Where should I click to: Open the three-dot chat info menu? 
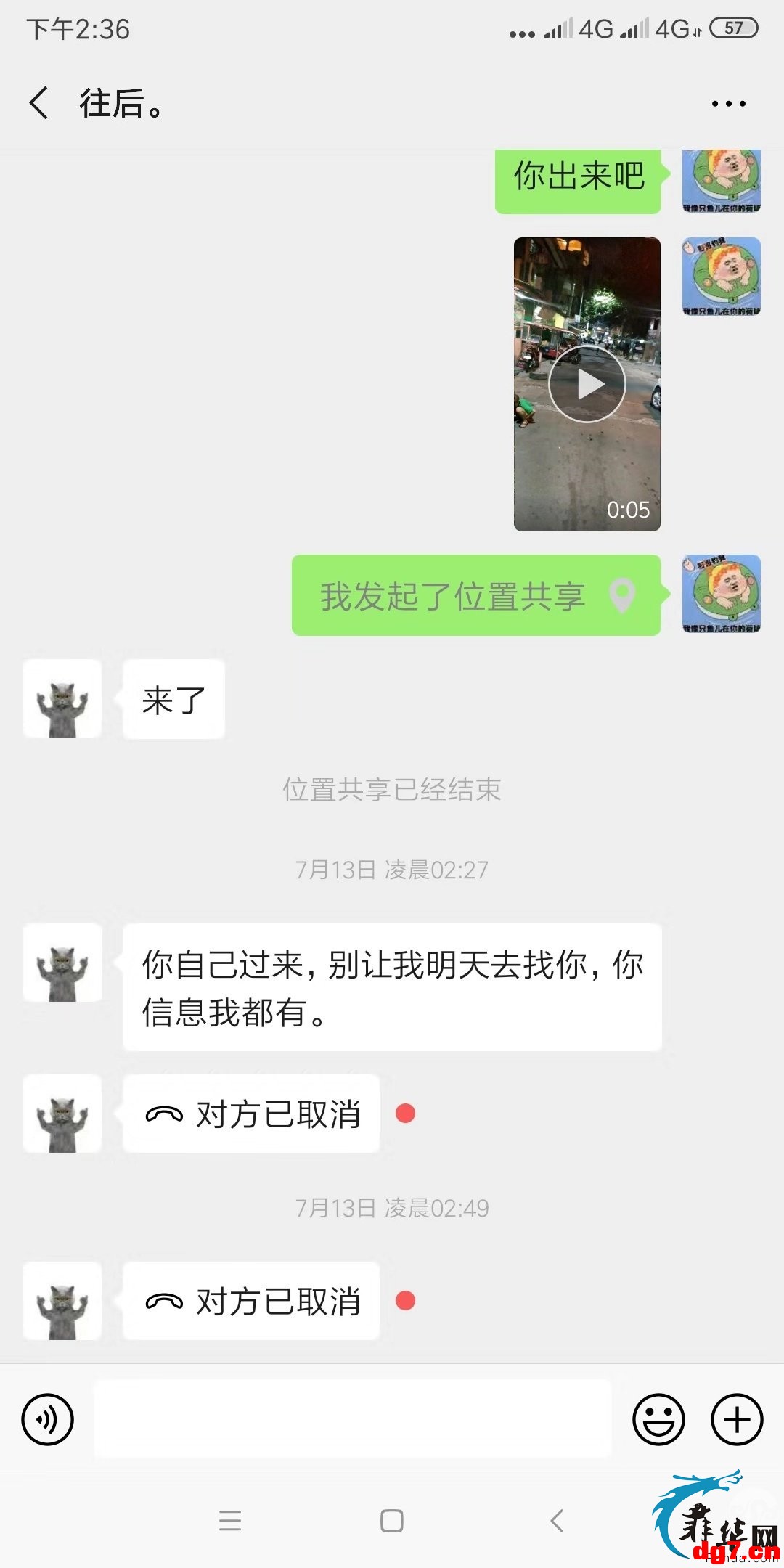pyautogui.click(x=728, y=104)
